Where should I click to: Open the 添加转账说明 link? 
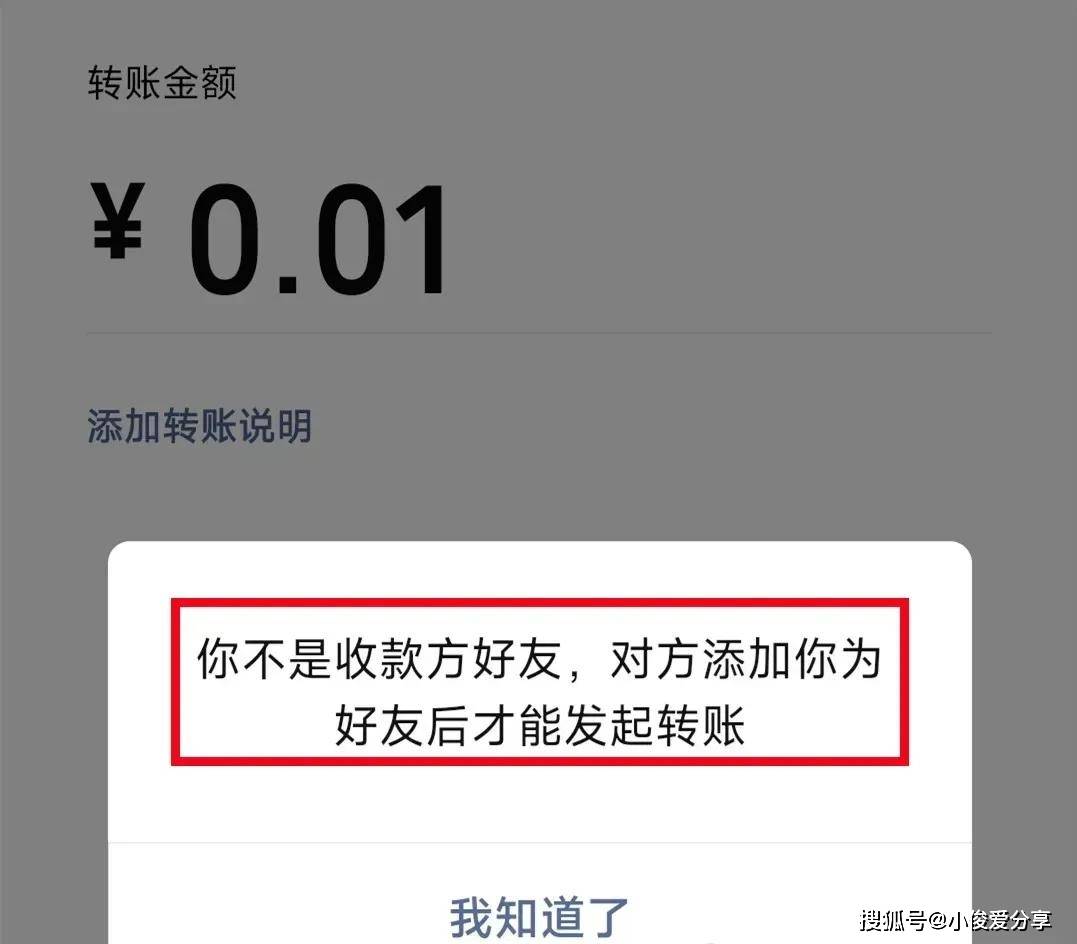[200, 426]
